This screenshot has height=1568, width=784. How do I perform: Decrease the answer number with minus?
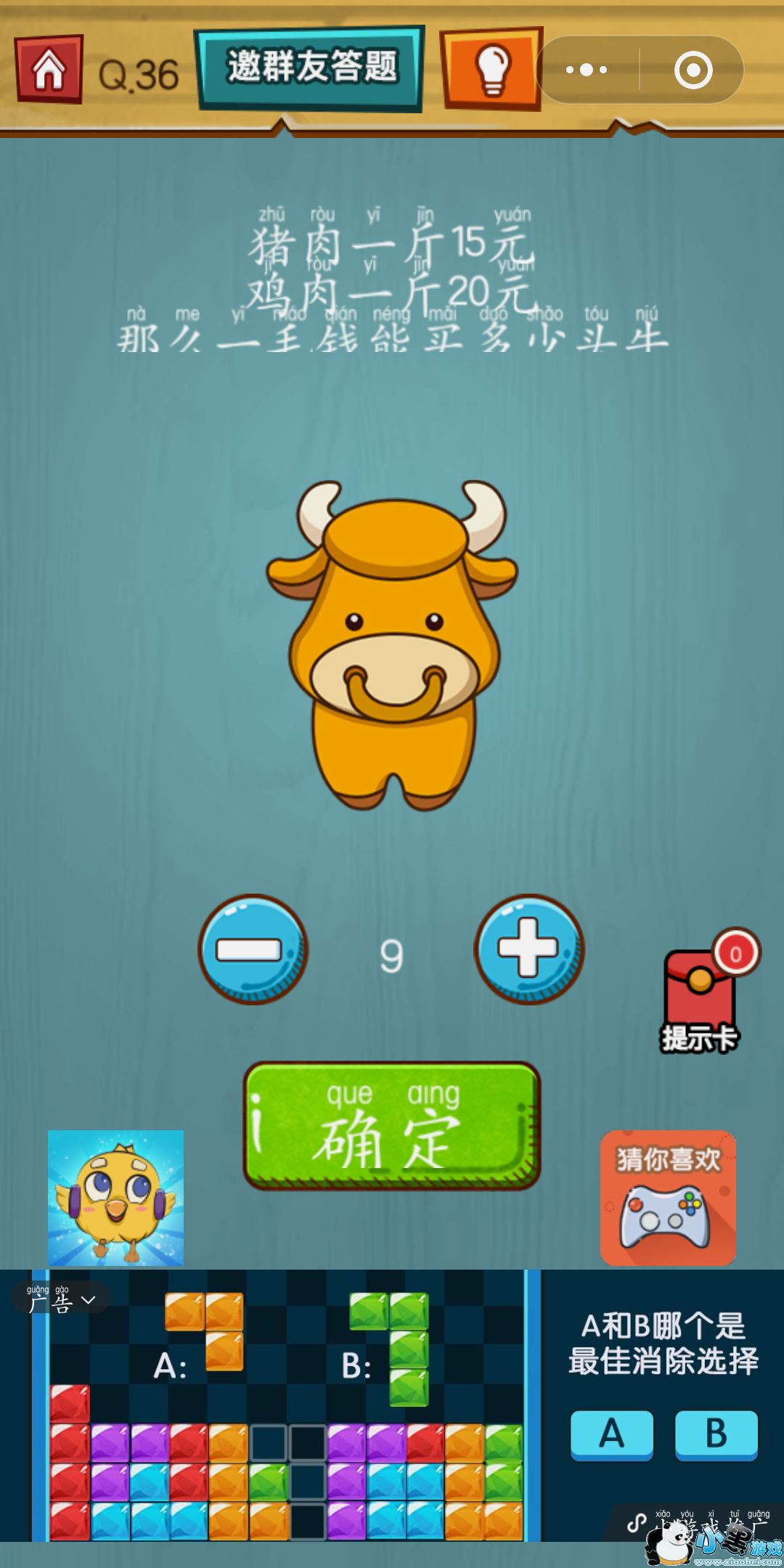coord(253,949)
